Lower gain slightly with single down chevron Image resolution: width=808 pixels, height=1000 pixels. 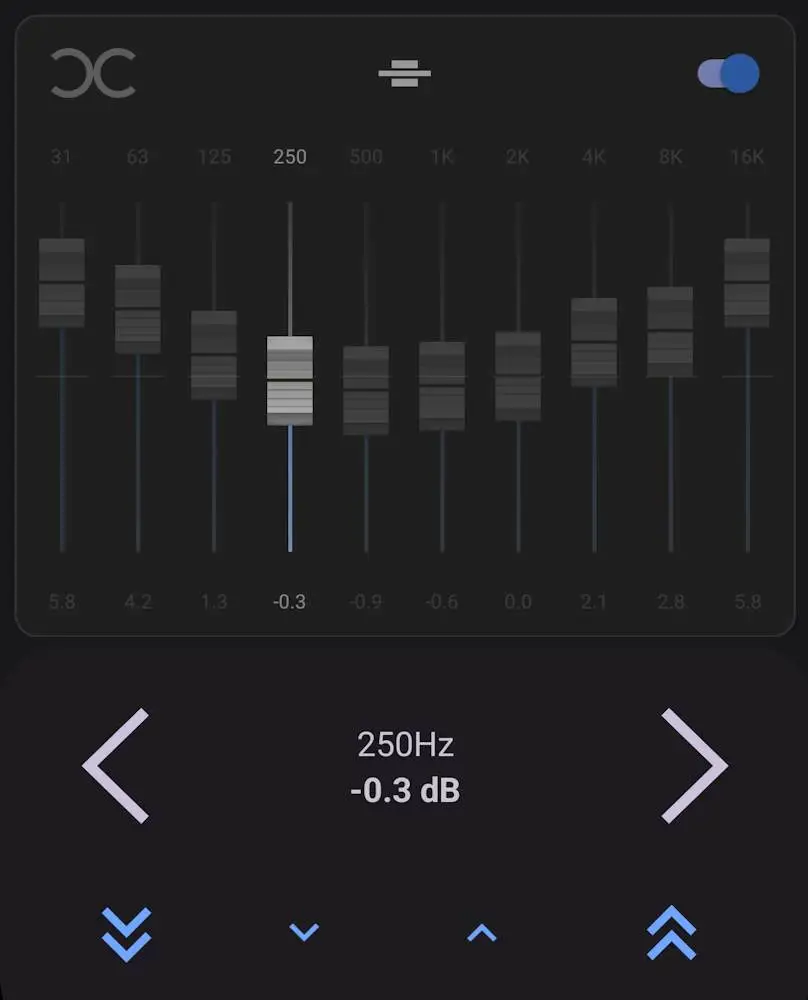tap(304, 933)
